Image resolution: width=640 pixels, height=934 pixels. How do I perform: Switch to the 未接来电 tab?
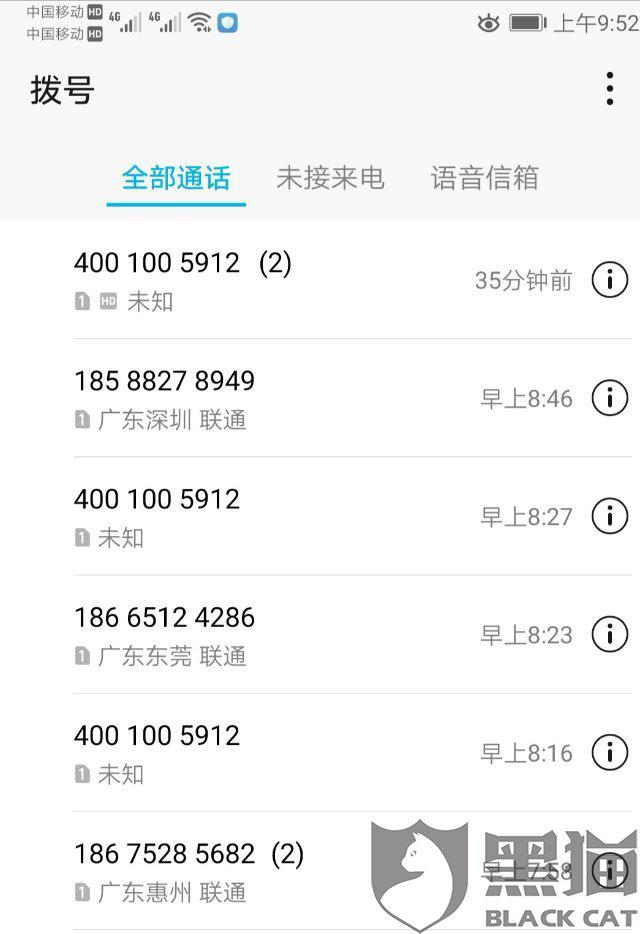(x=330, y=179)
